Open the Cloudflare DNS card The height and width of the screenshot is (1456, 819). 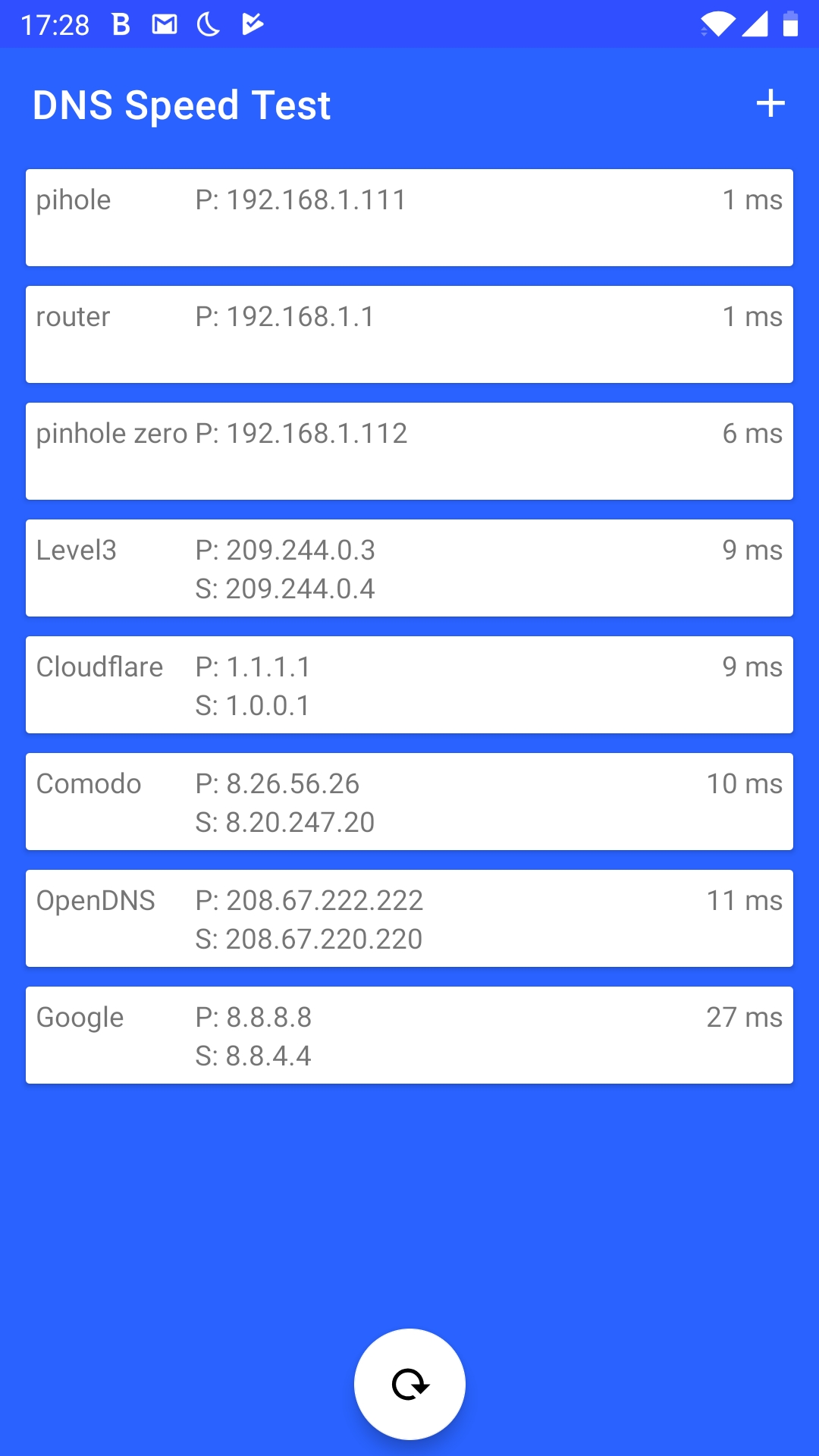tap(409, 685)
